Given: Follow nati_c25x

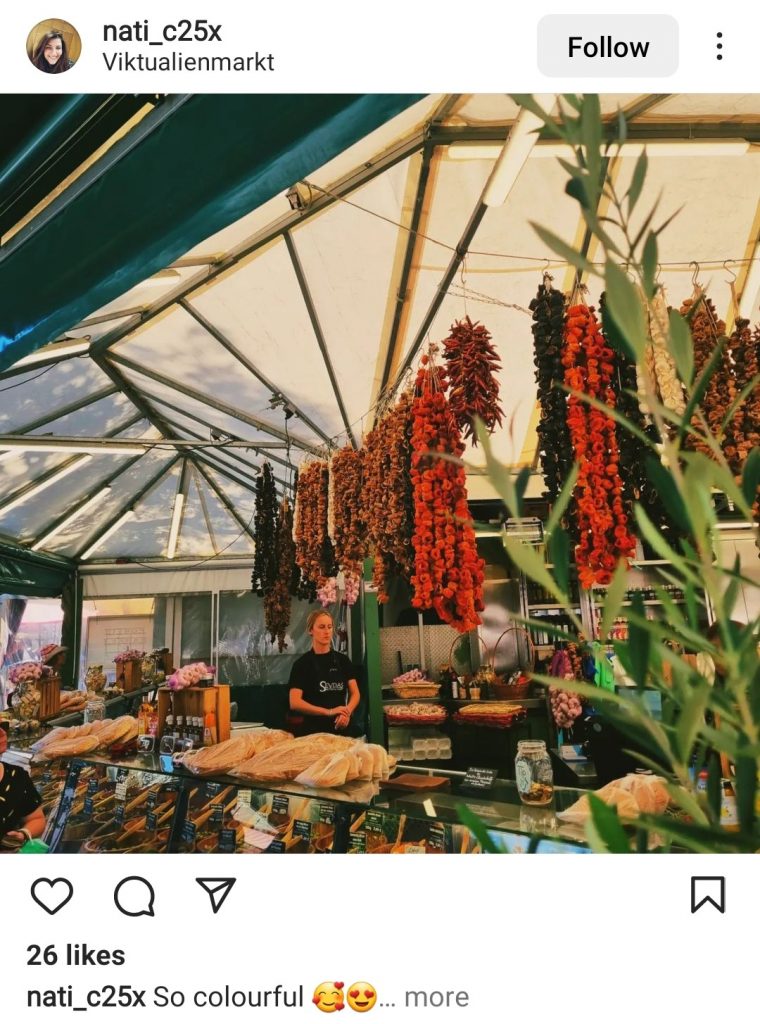Looking at the screenshot, I should pos(607,46).
